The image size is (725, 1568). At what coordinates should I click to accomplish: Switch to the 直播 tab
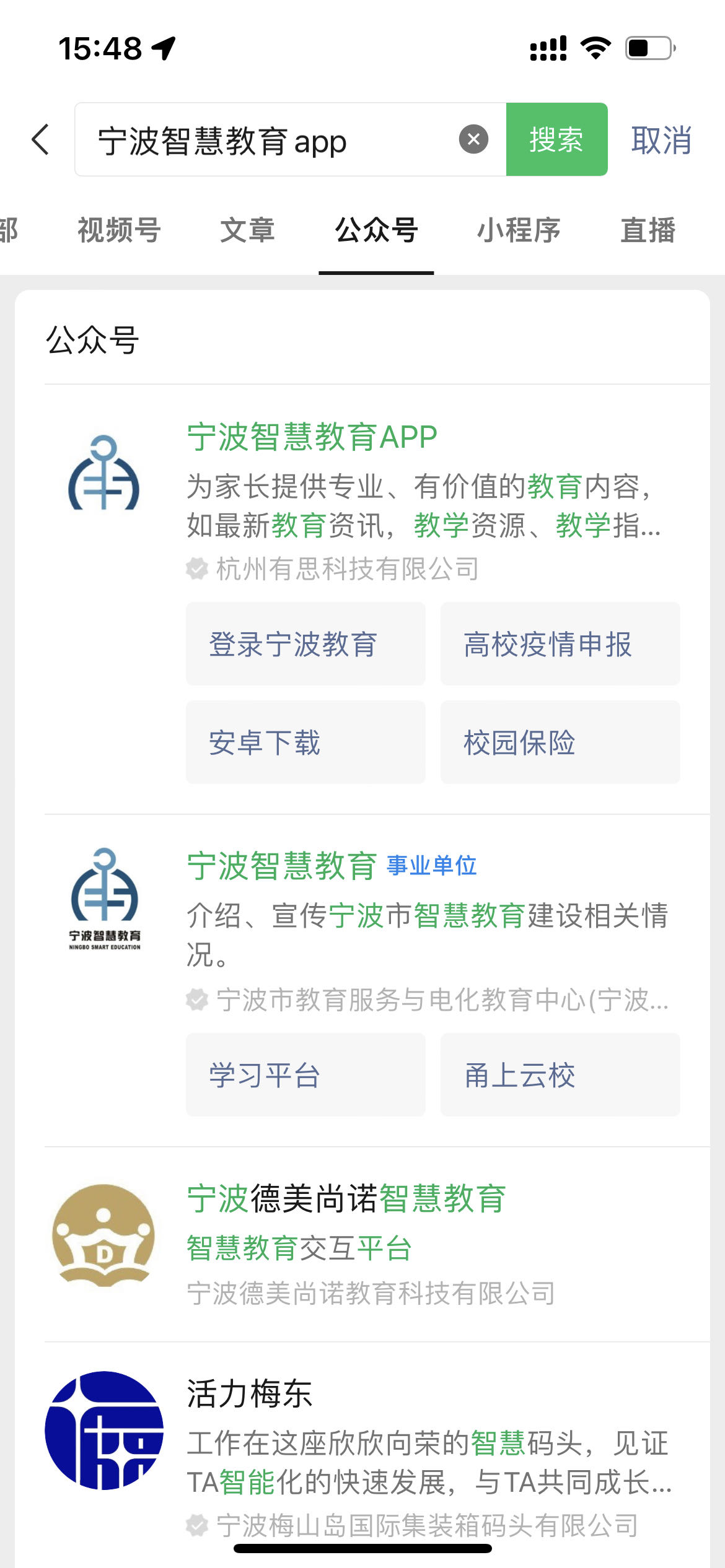pyautogui.click(x=648, y=230)
